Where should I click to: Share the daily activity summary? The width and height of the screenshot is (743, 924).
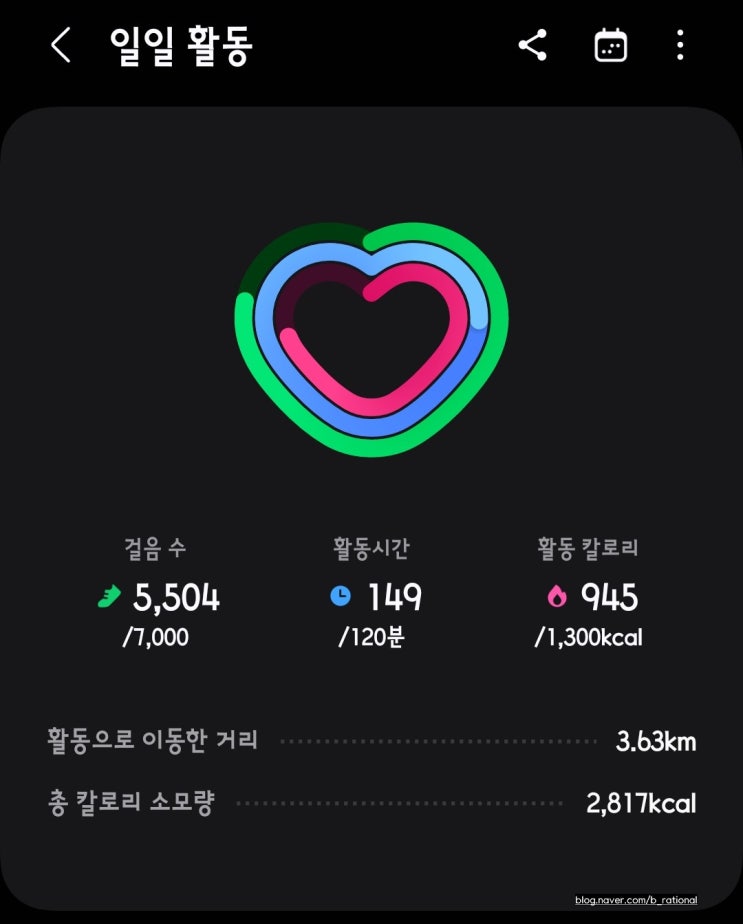(532, 46)
